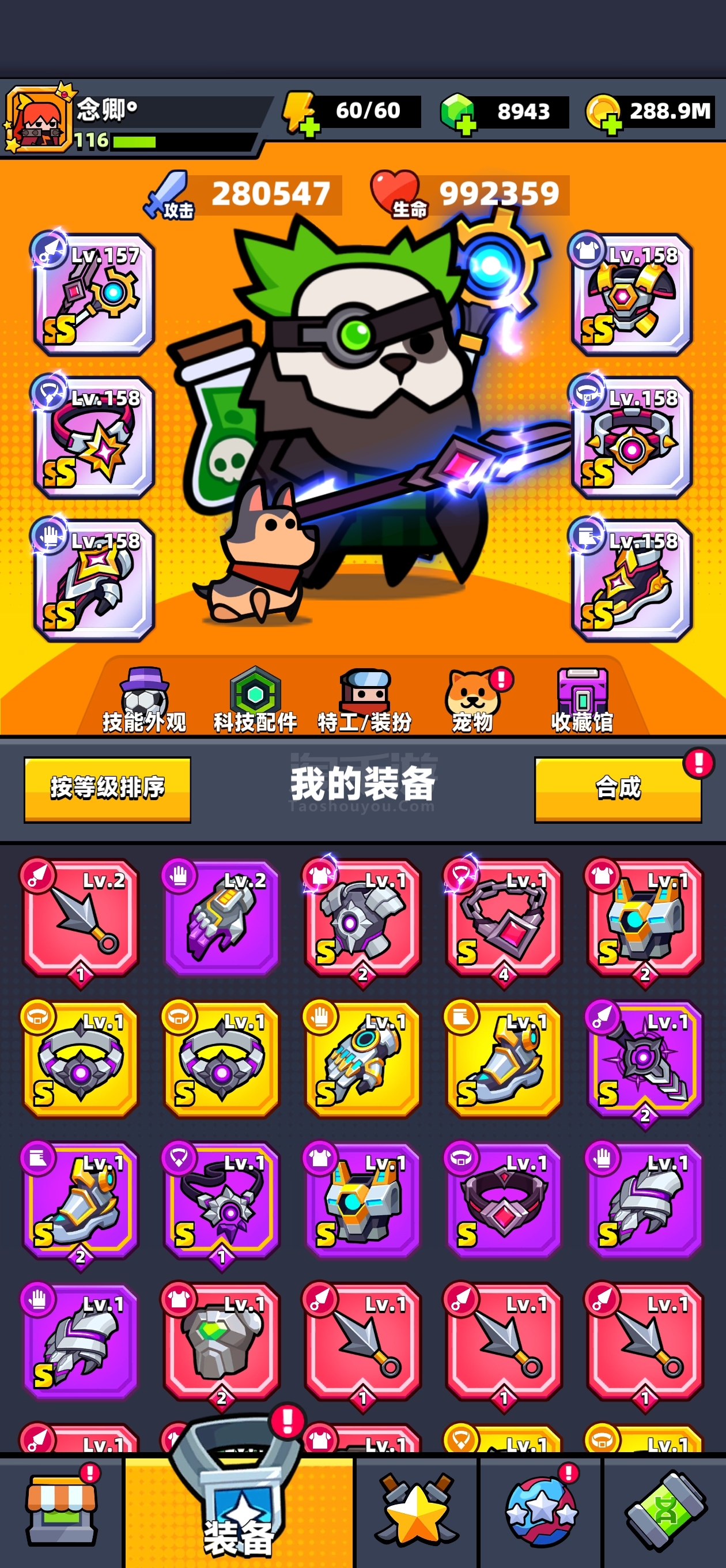Open the equipped Lv.157 weapon
This screenshot has width=726, height=1568.
pos(94,295)
